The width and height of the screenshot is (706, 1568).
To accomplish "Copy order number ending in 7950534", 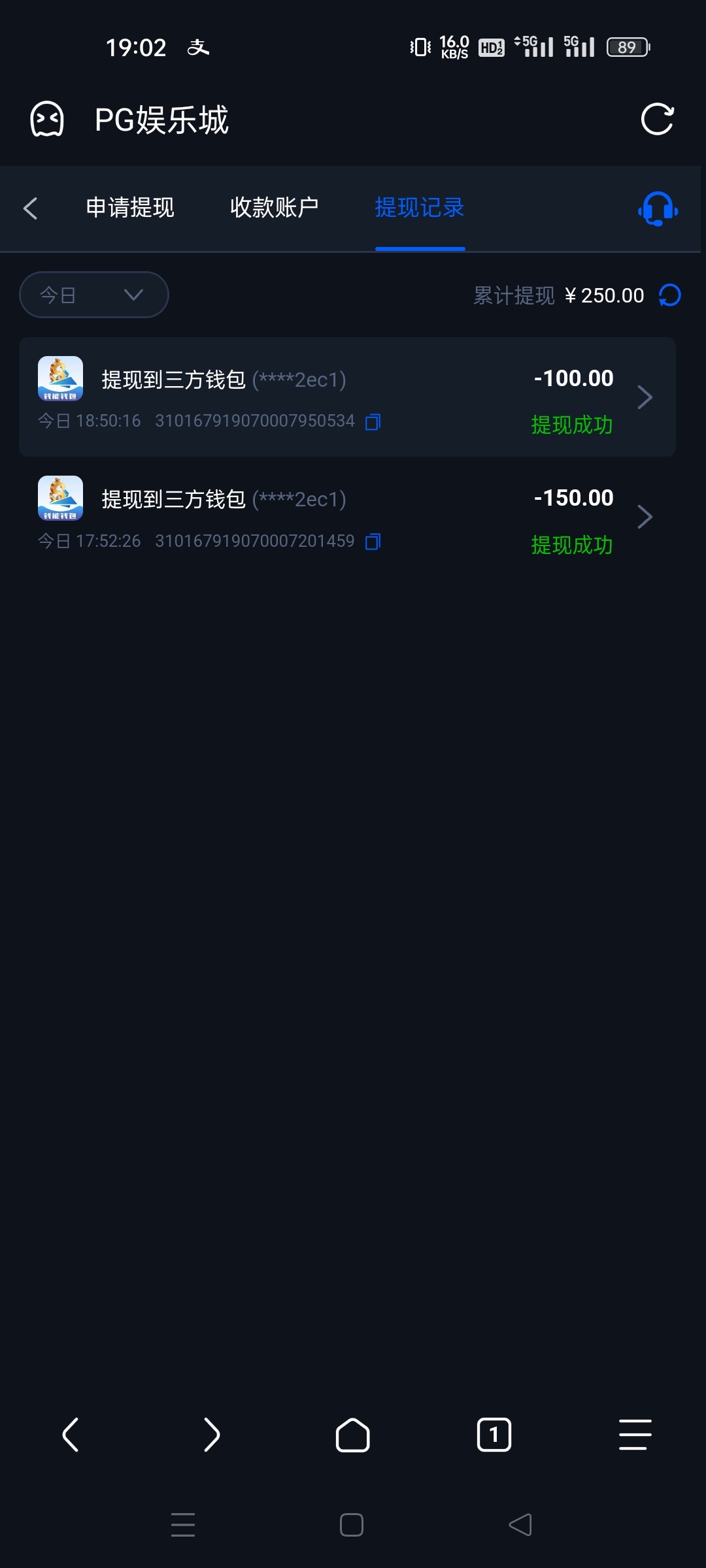I will click(x=373, y=422).
